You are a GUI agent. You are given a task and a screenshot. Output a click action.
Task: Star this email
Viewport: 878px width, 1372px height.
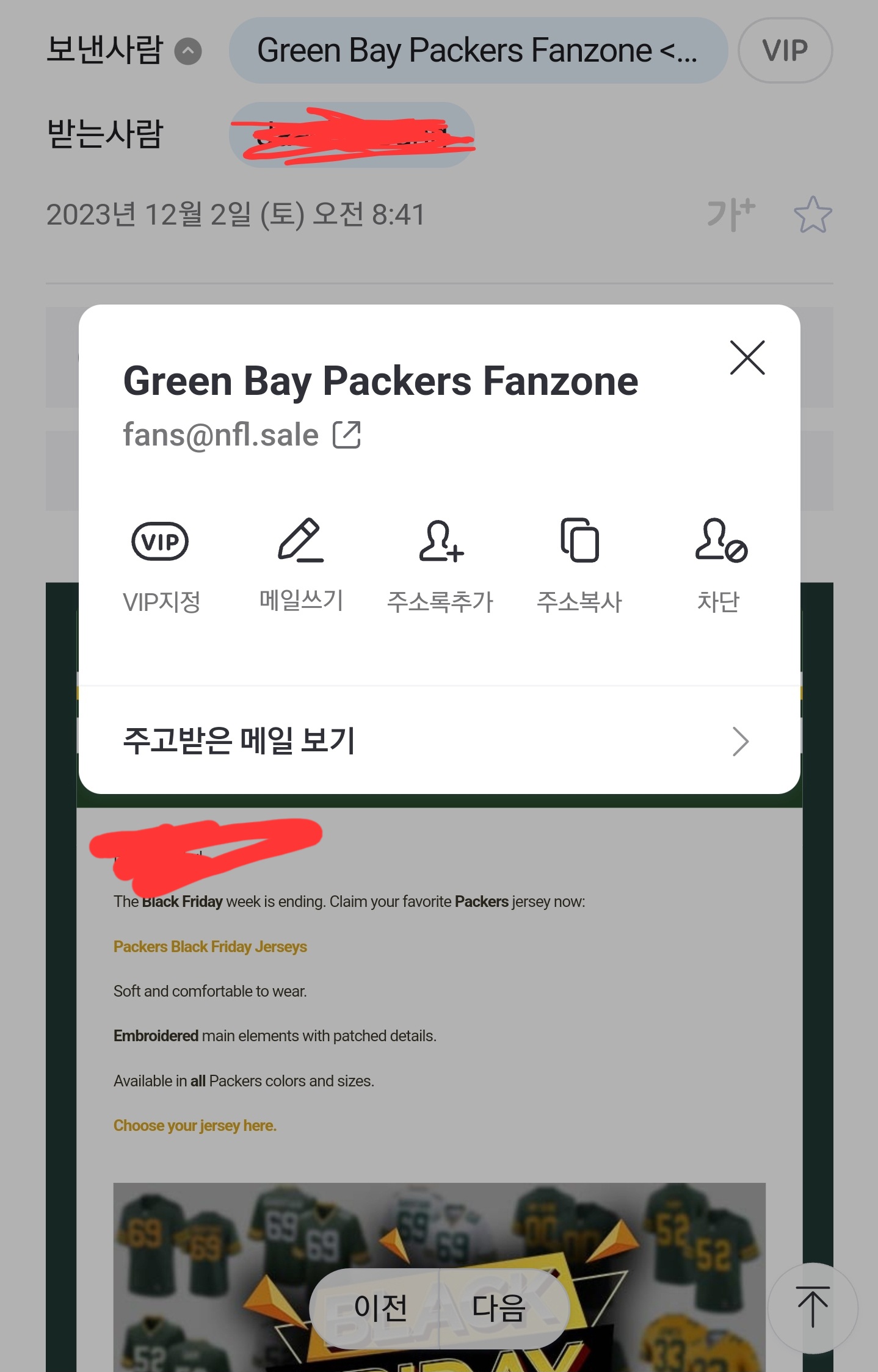tap(813, 215)
